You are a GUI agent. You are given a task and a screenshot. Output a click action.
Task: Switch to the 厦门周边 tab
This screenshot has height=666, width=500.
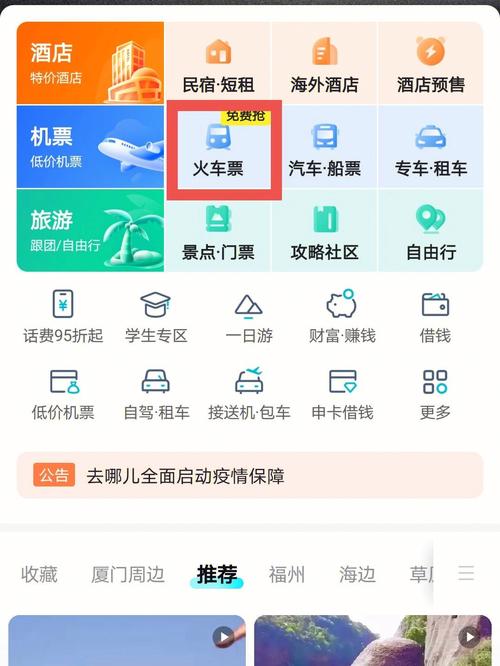[x=127, y=574]
